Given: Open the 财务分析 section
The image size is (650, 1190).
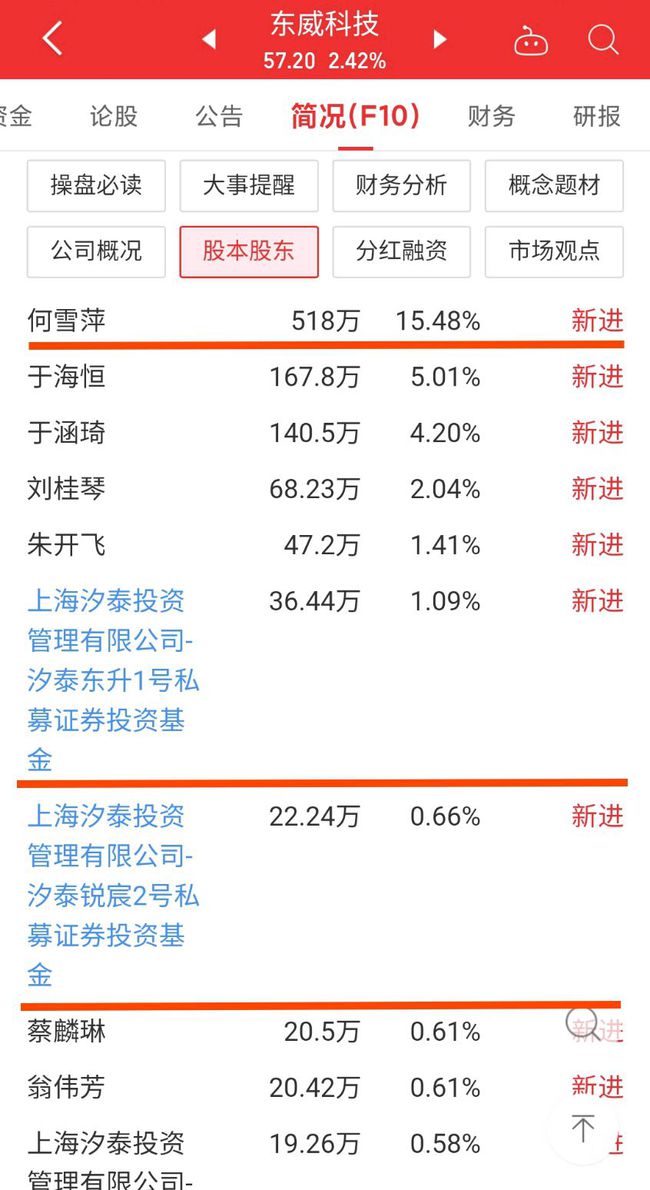Looking at the screenshot, I should coord(402,185).
